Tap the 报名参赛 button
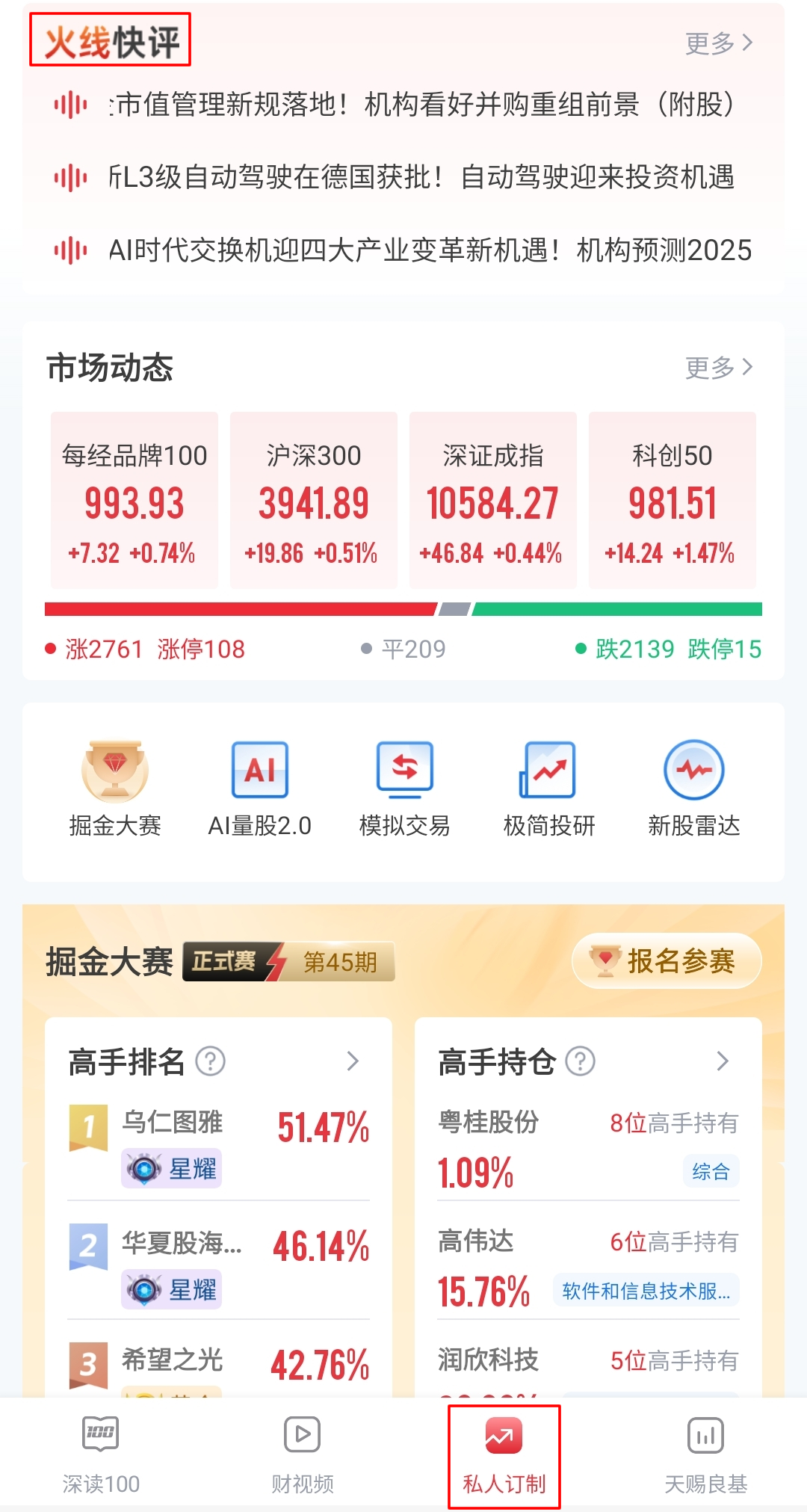The width and height of the screenshot is (807, 1512). click(667, 961)
